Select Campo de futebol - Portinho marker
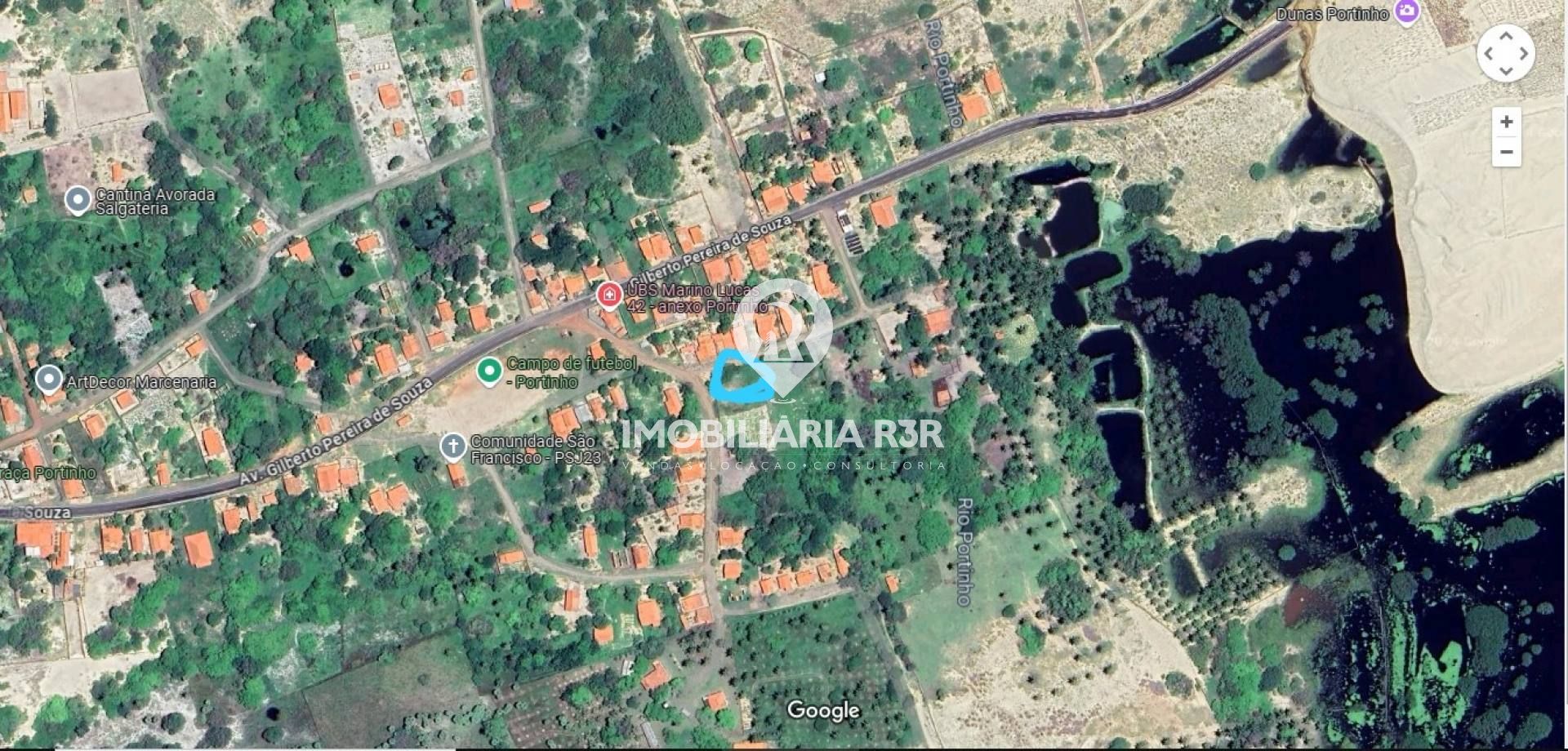 (x=489, y=371)
